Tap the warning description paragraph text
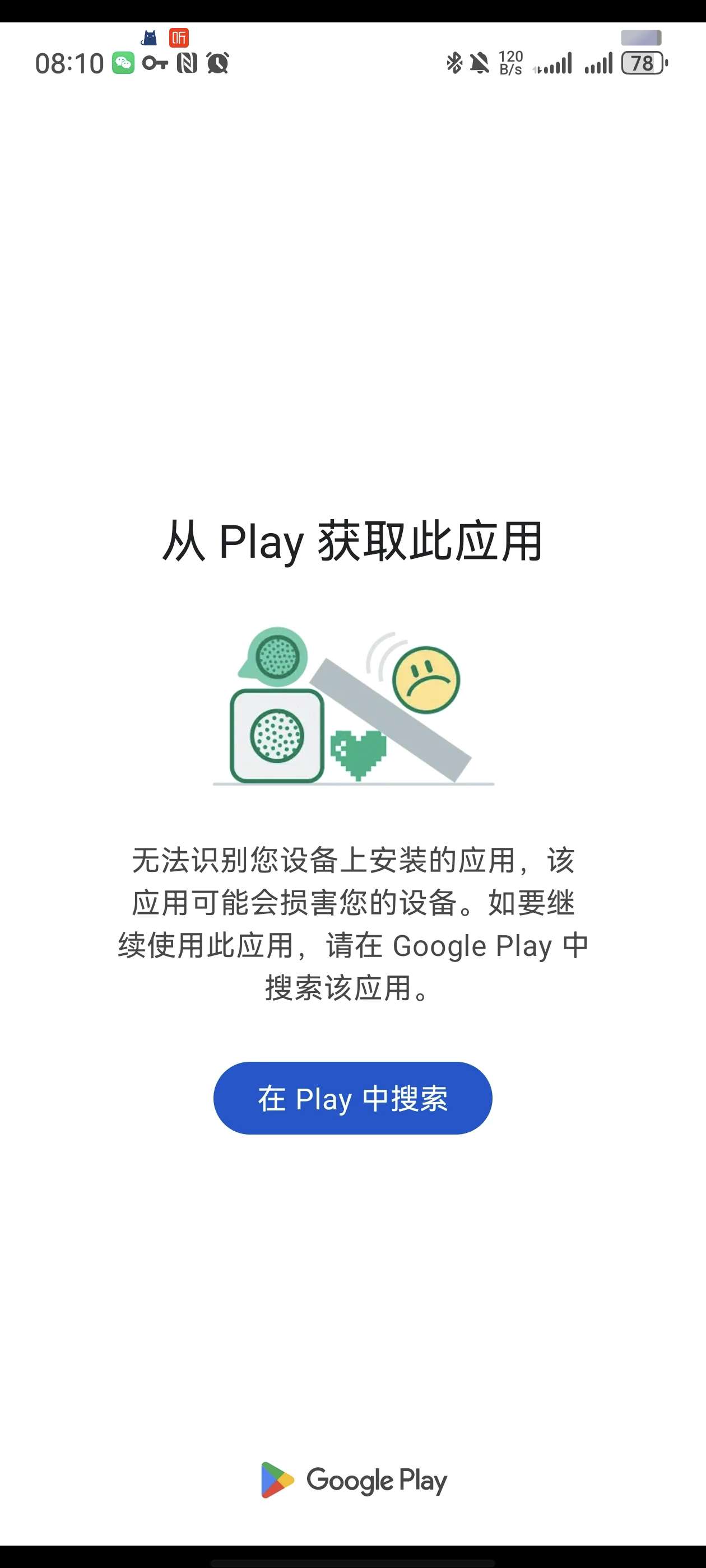 point(352,925)
